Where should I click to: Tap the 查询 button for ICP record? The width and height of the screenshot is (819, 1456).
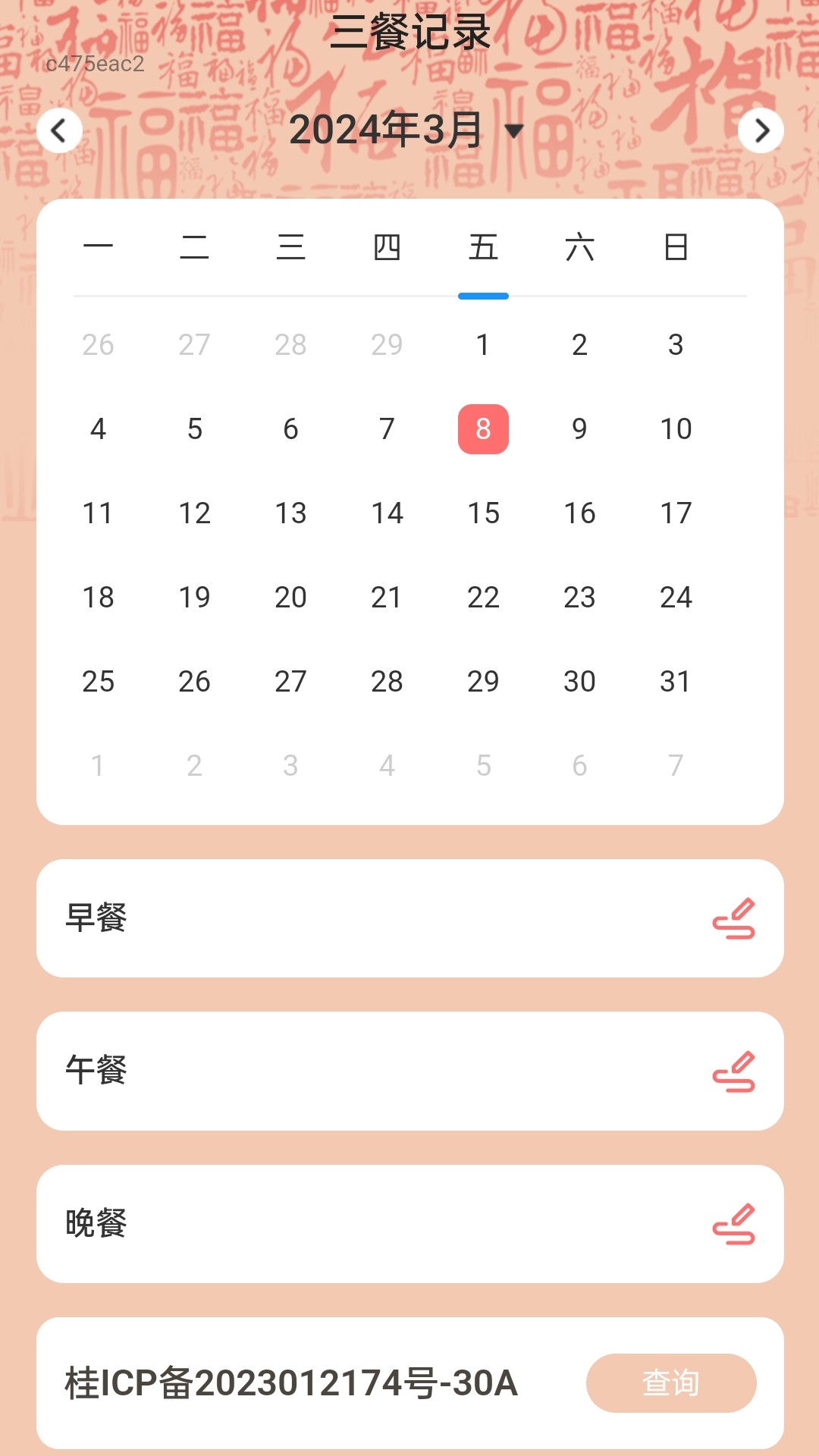pos(670,1382)
